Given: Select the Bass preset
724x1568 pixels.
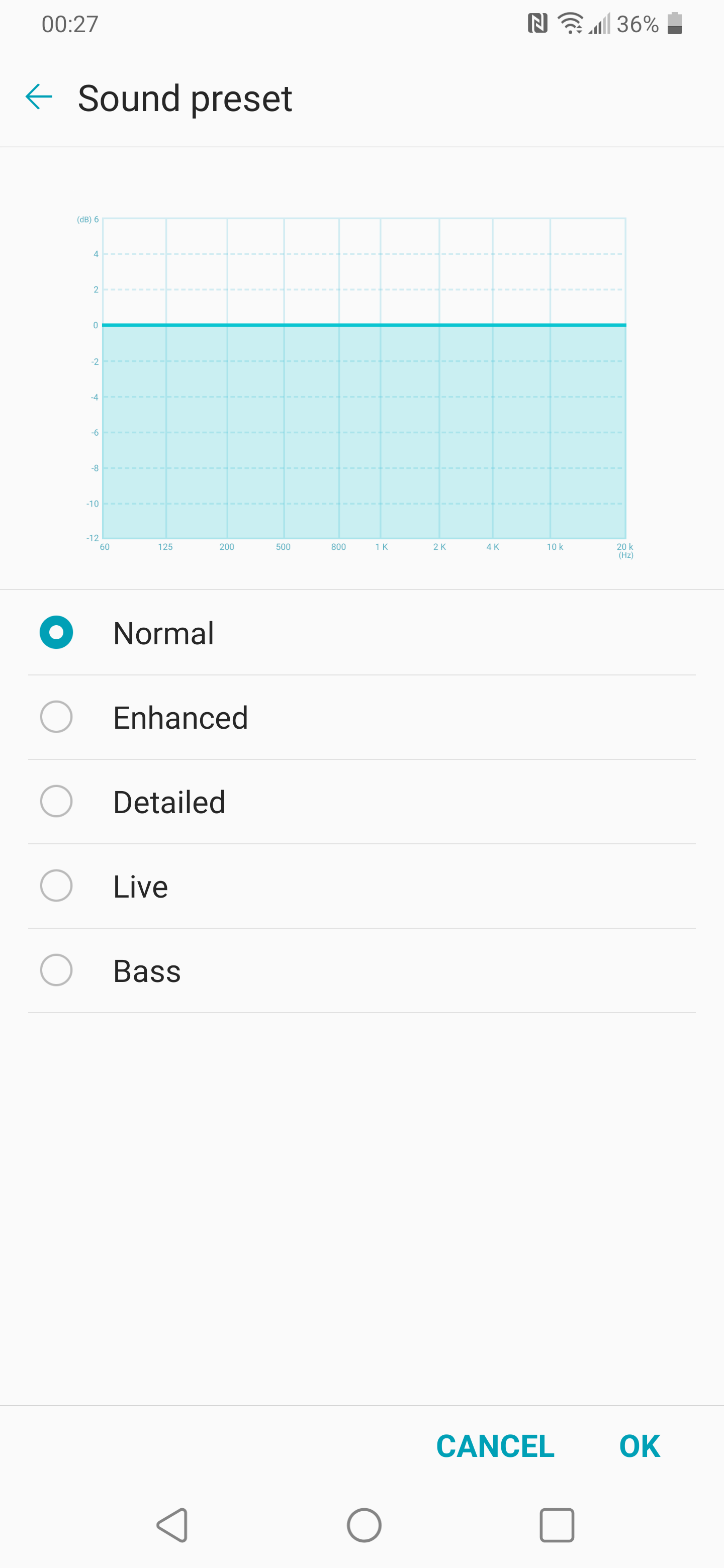Looking at the screenshot, I should pyautogui.click(x=361, y=971).
